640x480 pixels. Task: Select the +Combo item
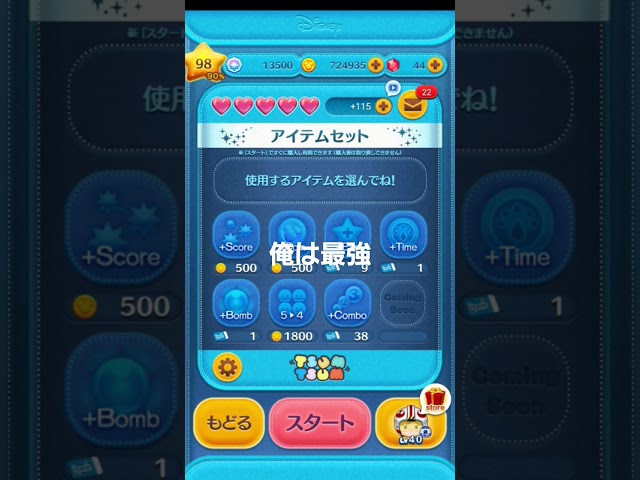click(347, 303)
